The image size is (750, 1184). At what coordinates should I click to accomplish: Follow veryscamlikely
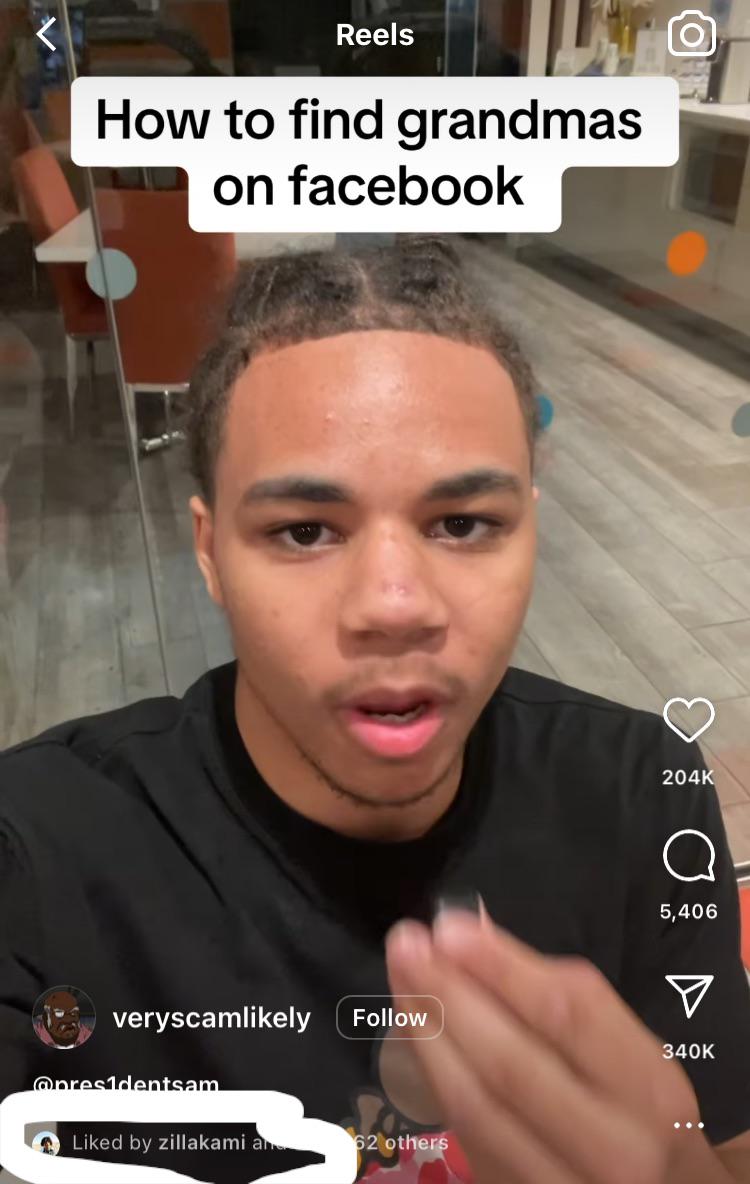coord(389,1018)
